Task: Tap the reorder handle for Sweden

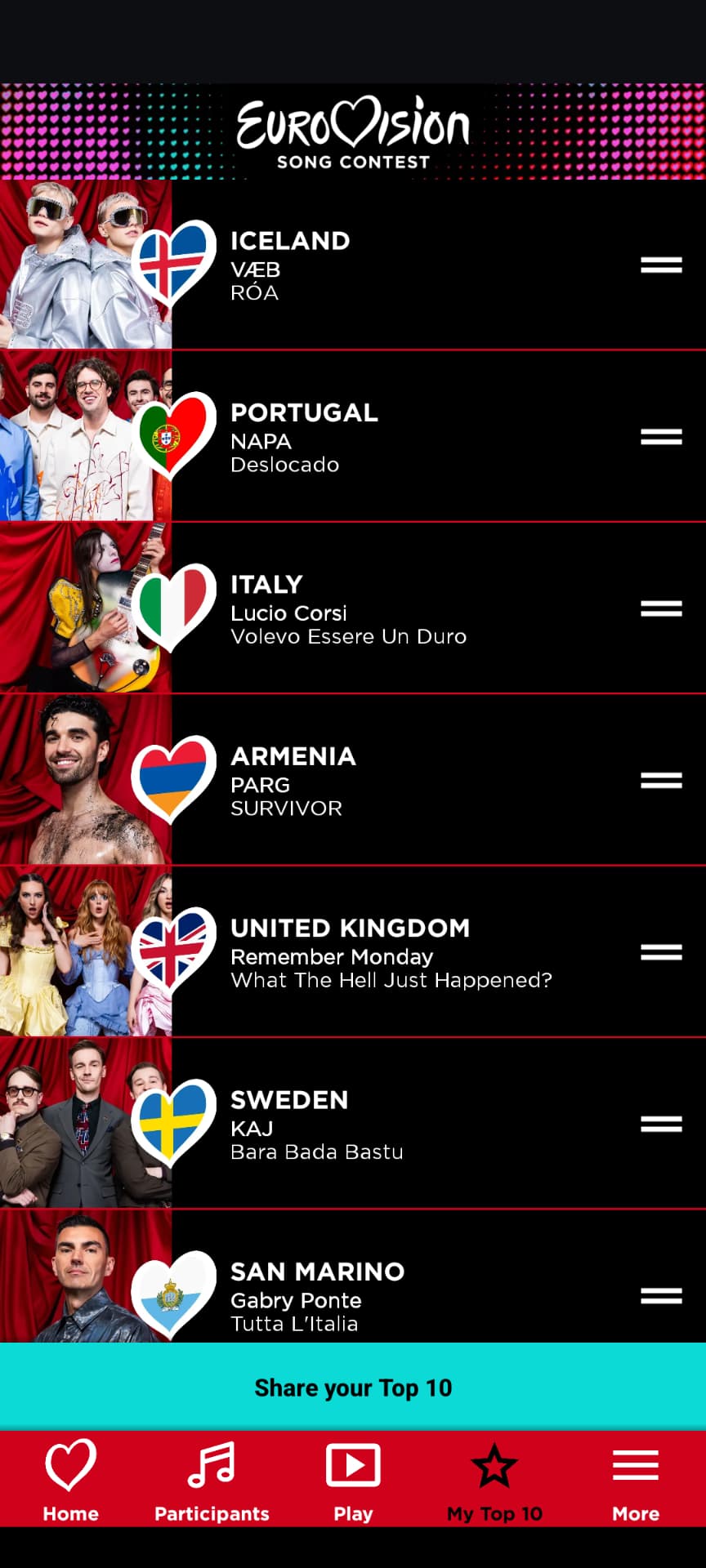Action: pos(661,1125)
